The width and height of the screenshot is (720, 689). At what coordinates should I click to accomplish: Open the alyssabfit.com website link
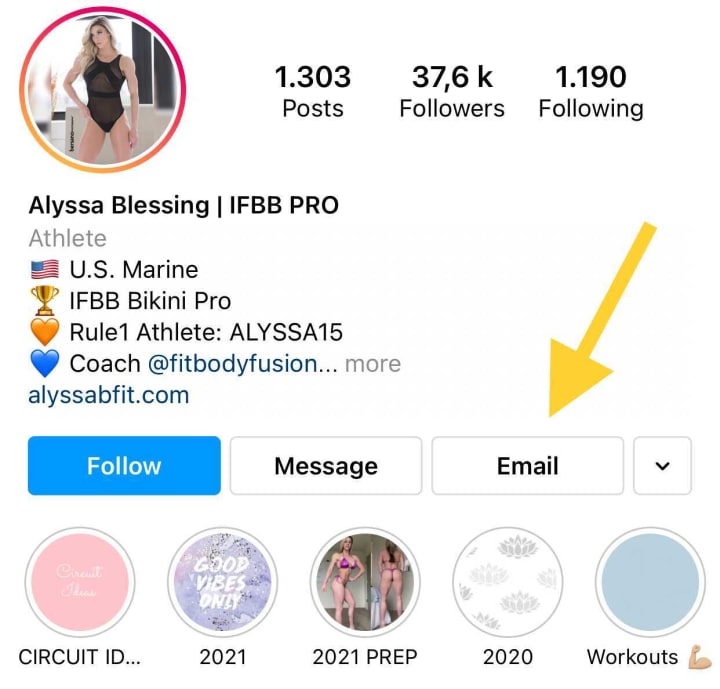[x=109, y=395]
